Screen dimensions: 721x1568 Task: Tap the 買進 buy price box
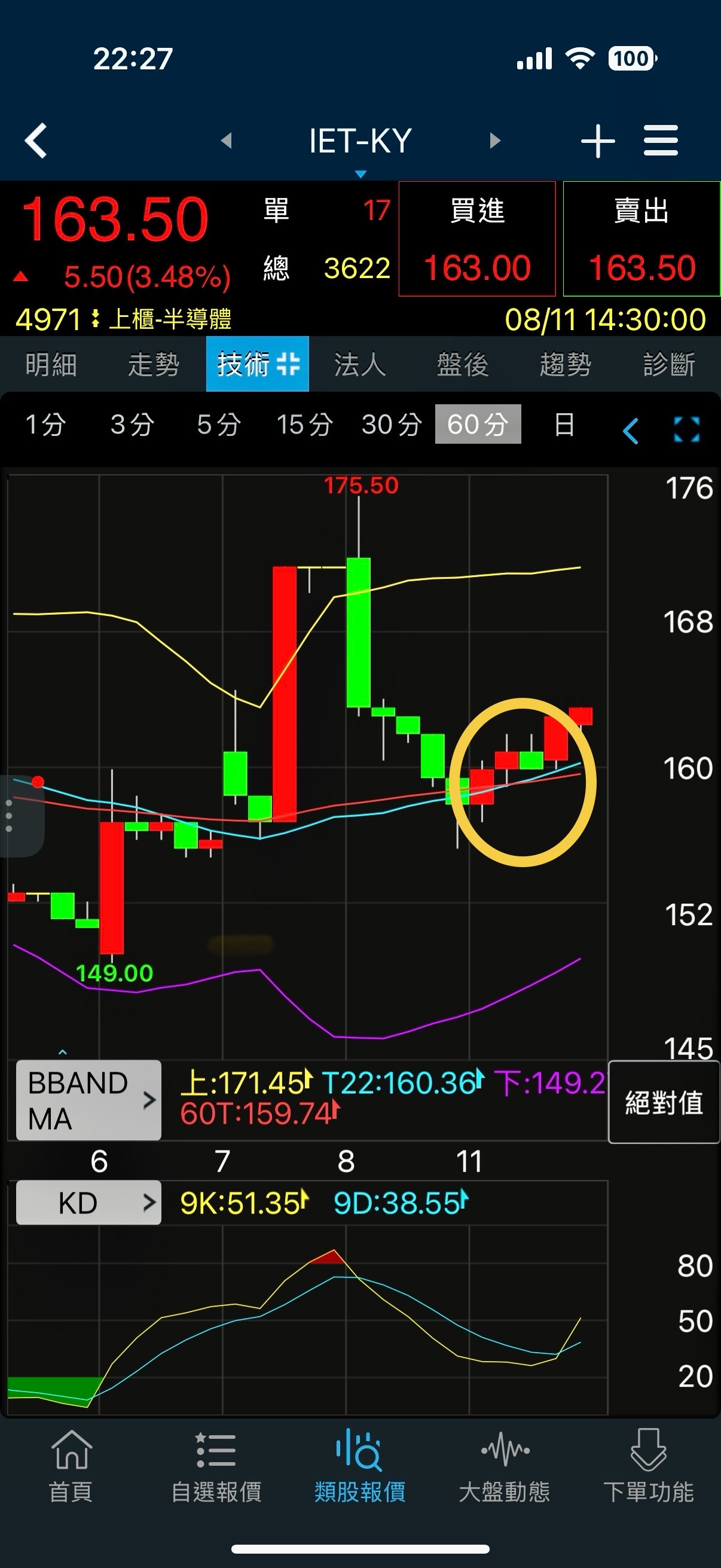coord(477,239)
